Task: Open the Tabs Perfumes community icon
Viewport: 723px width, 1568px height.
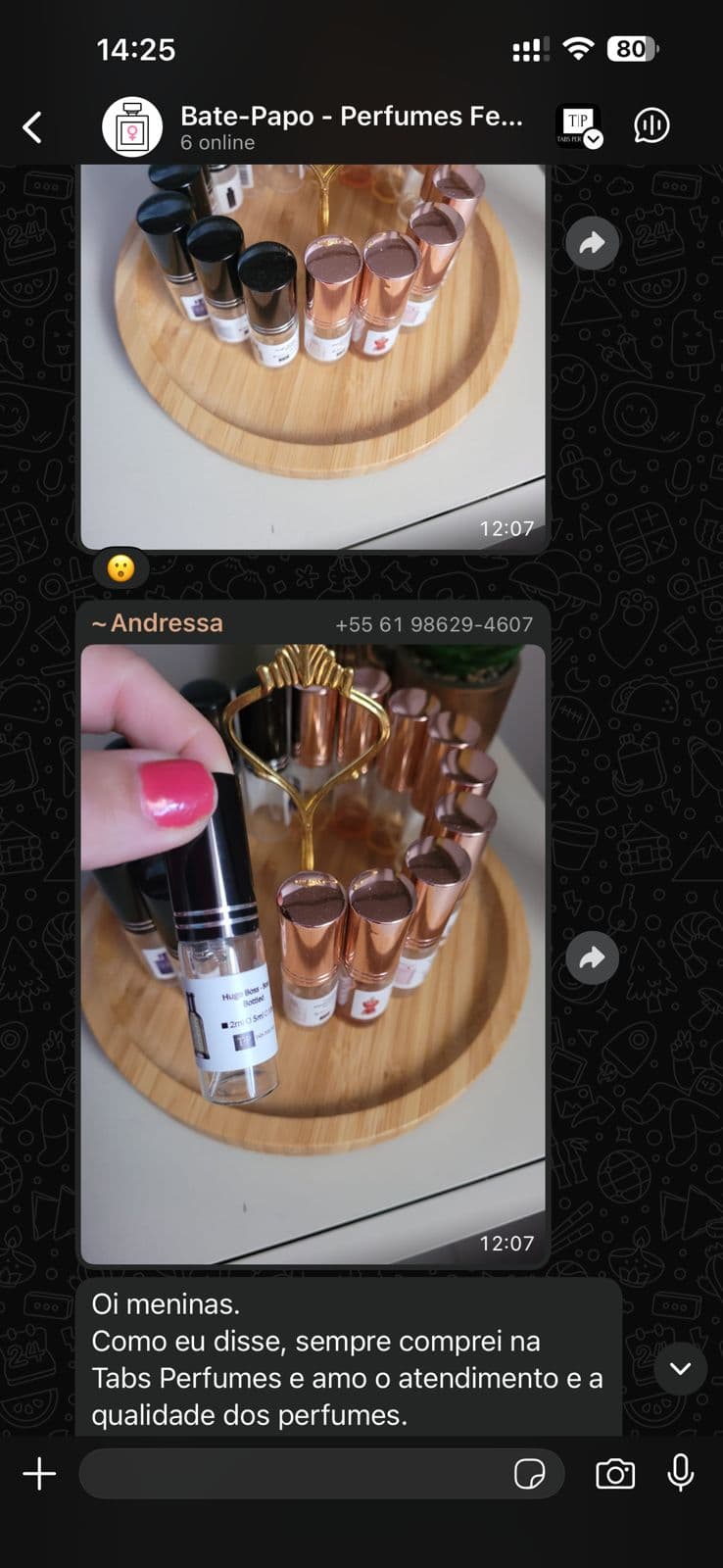Action: 579,125
